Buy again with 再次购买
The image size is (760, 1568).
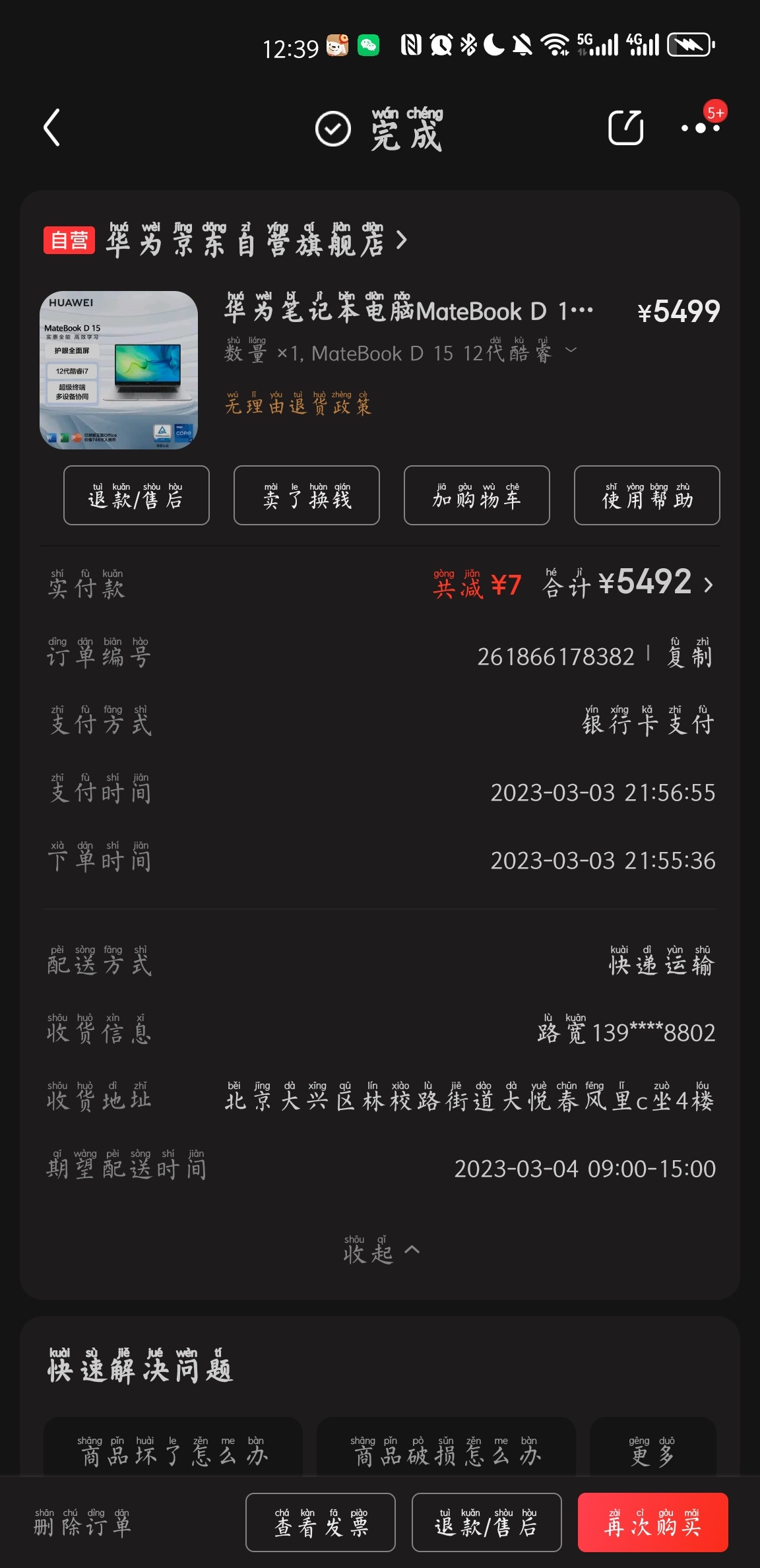pyautogui.click(x=652, y=1523)
